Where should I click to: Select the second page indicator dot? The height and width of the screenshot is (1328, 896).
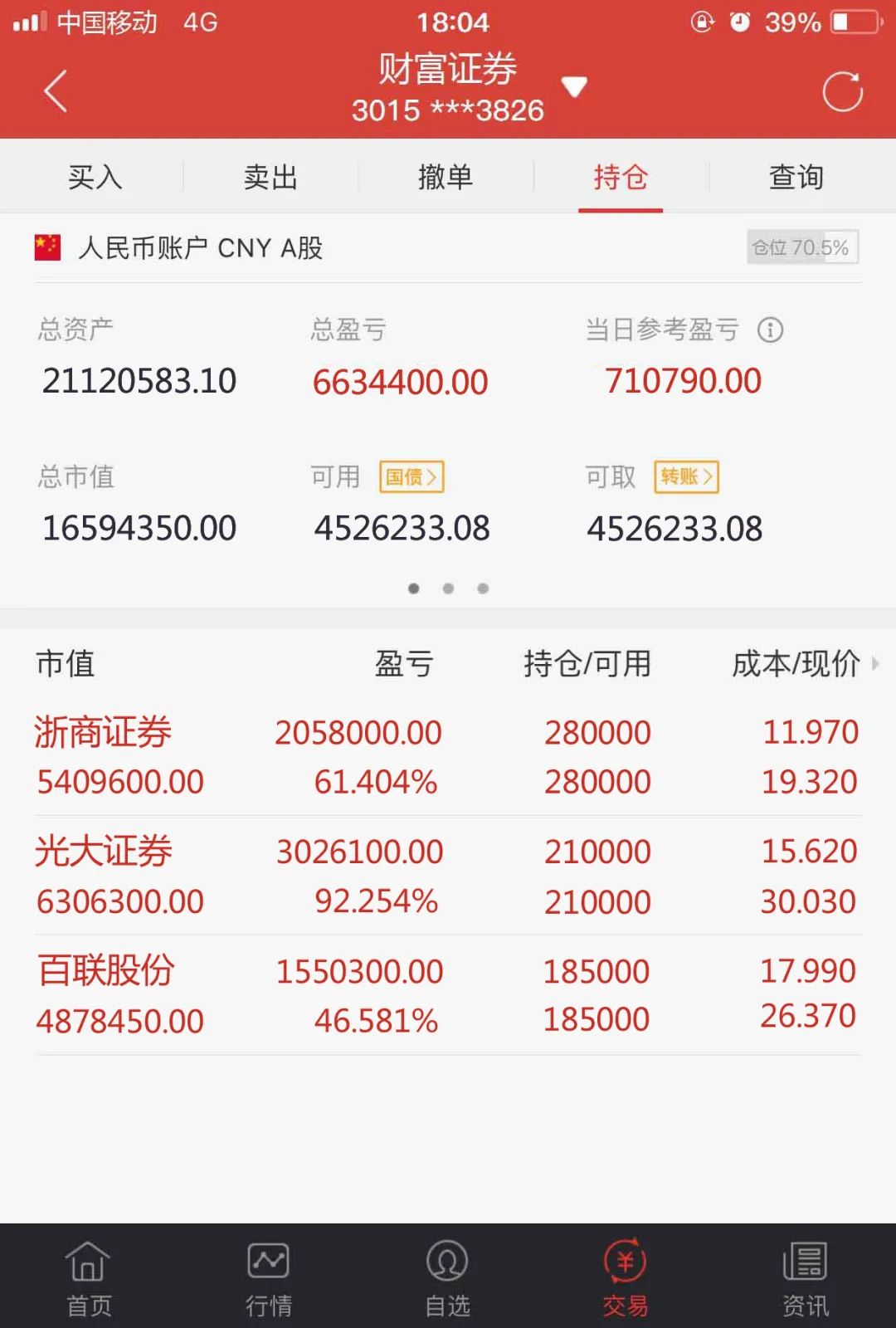(448, 588)
